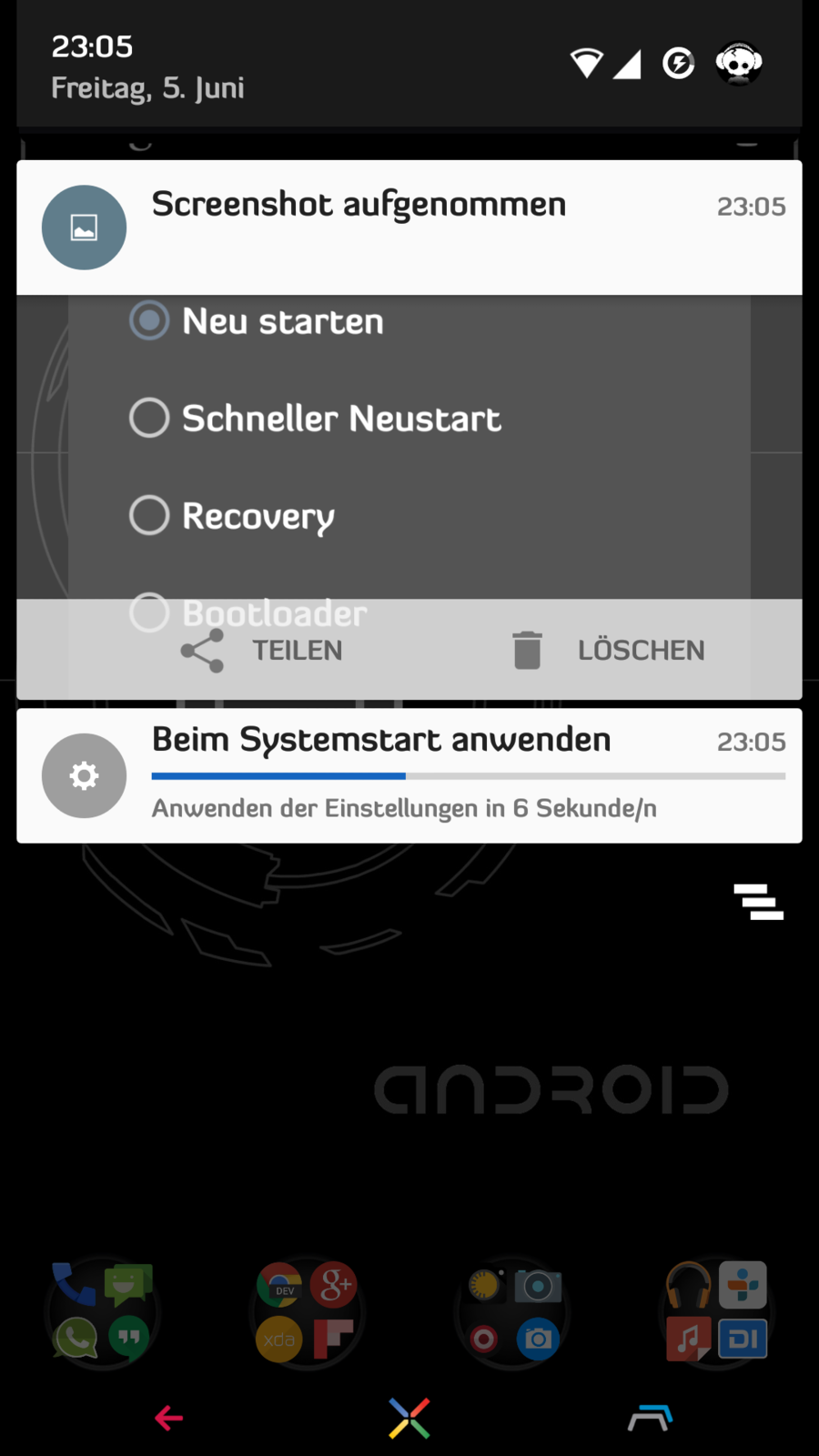
Task: Clear all notifications
Action: [x=758, y=902]
